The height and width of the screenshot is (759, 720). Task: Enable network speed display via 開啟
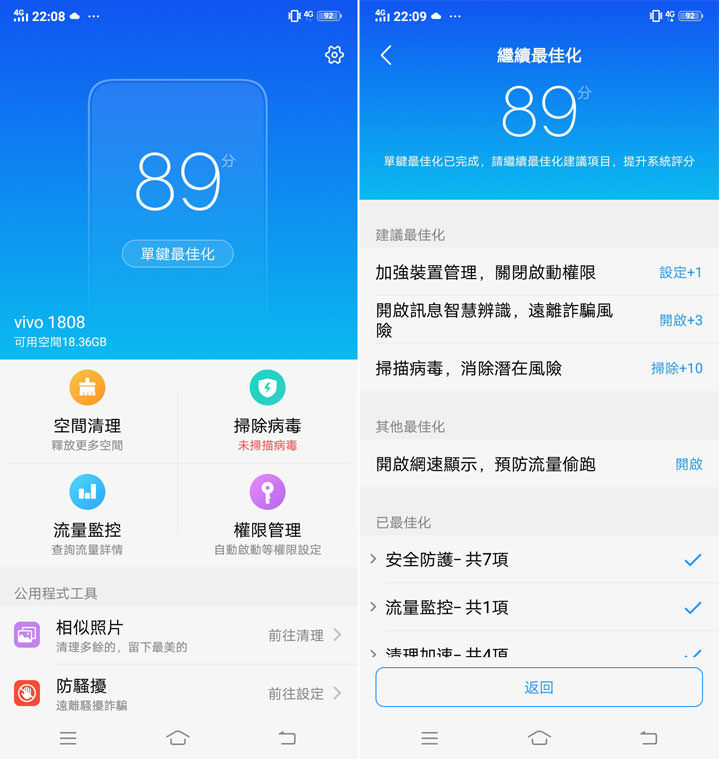click(688, 464)
